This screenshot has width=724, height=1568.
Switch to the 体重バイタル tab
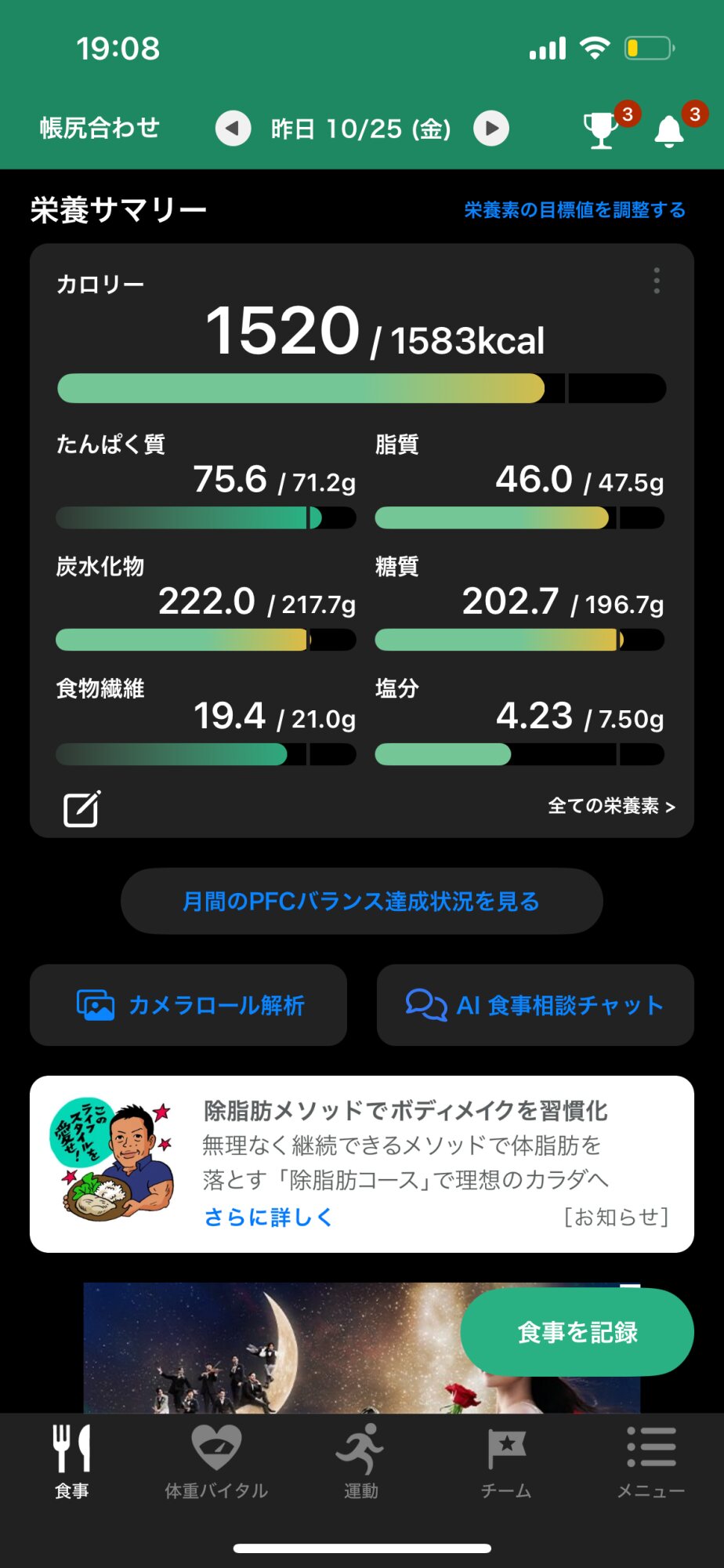click(x=216, y=1460)
